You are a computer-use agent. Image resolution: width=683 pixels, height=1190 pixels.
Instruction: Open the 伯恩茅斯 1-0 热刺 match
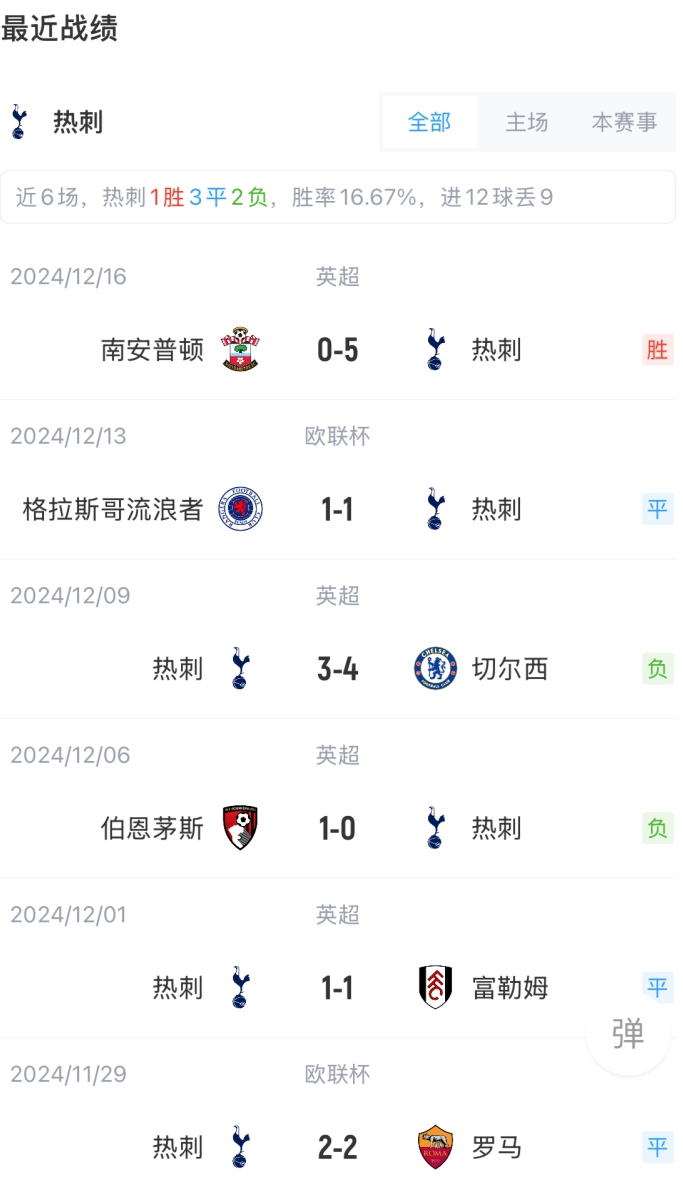(x=338, y=829)
